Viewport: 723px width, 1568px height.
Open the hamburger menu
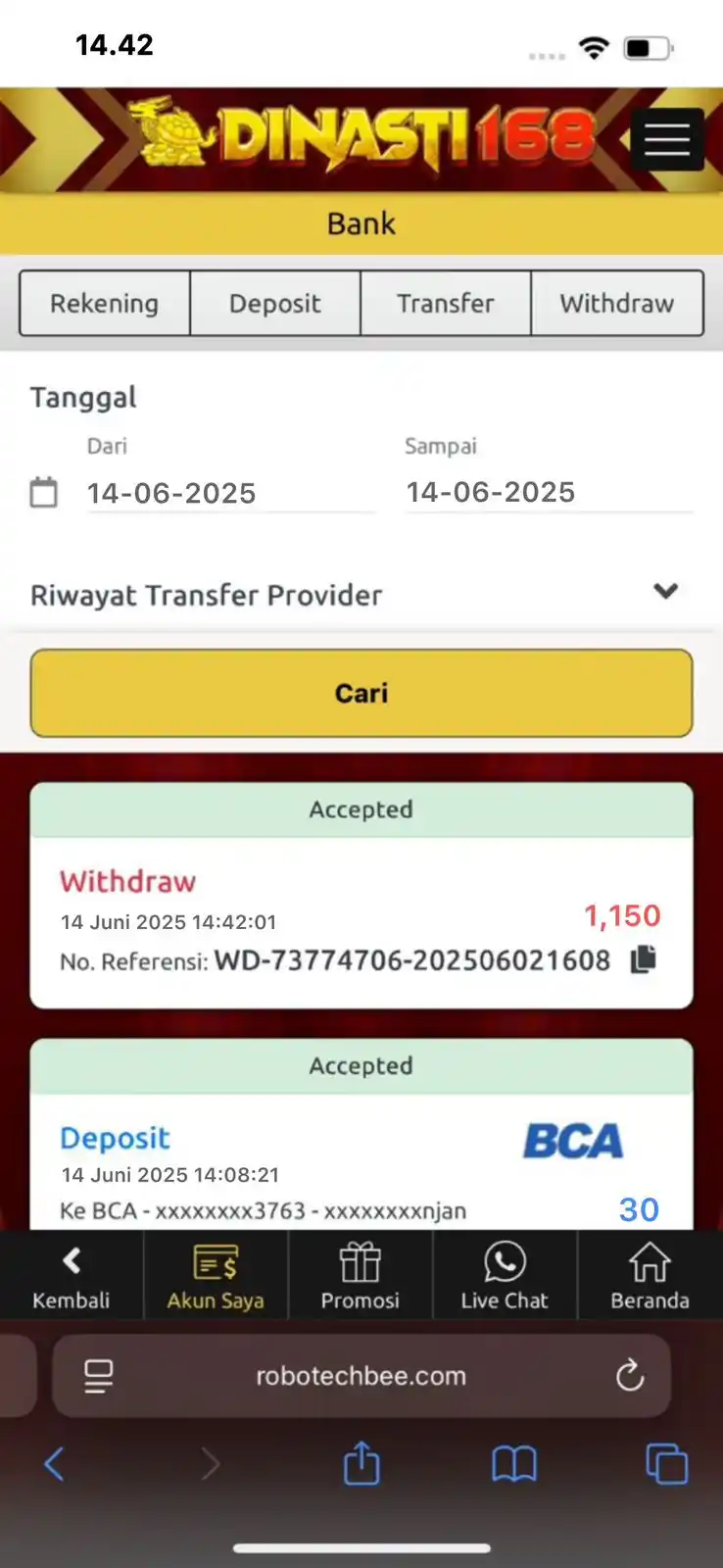click(666, 140)
